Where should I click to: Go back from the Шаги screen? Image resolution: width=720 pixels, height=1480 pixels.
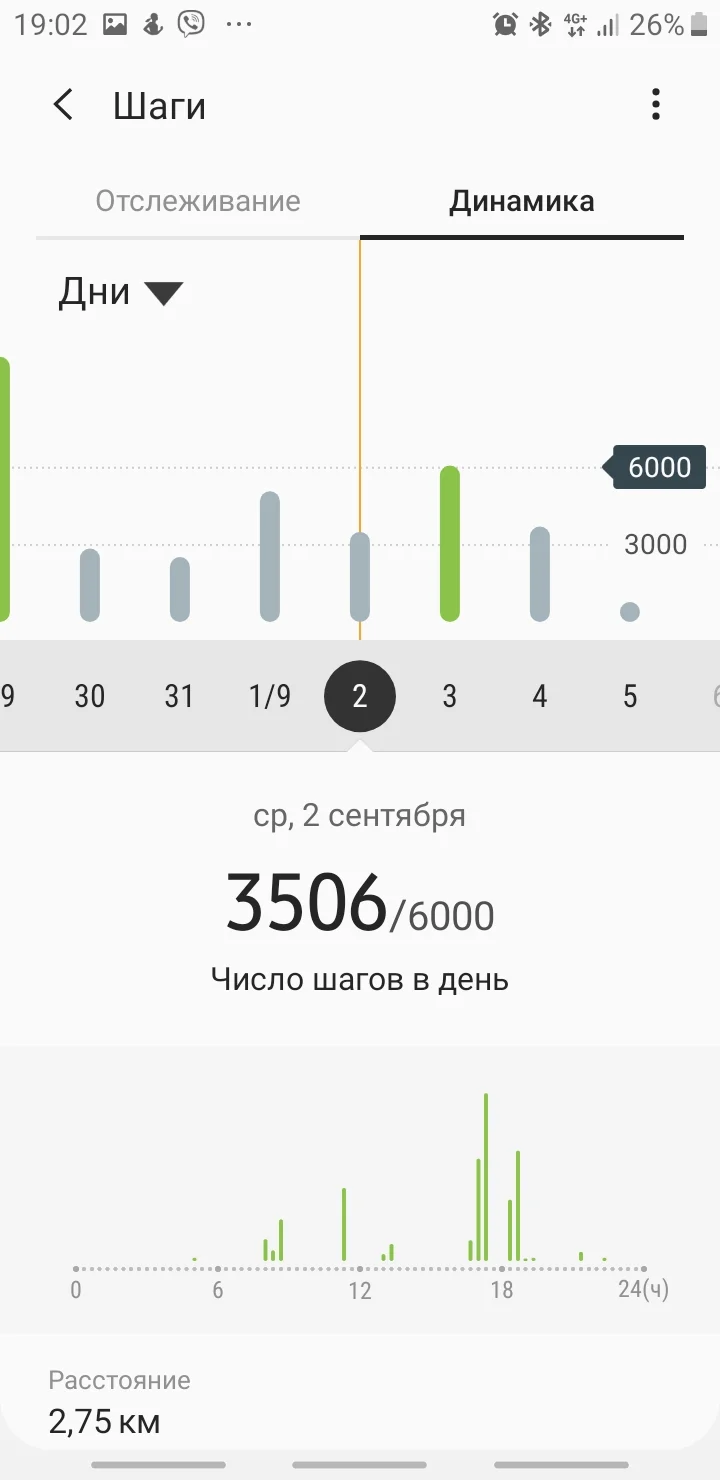pyautogui.click(x=63, y=105)
